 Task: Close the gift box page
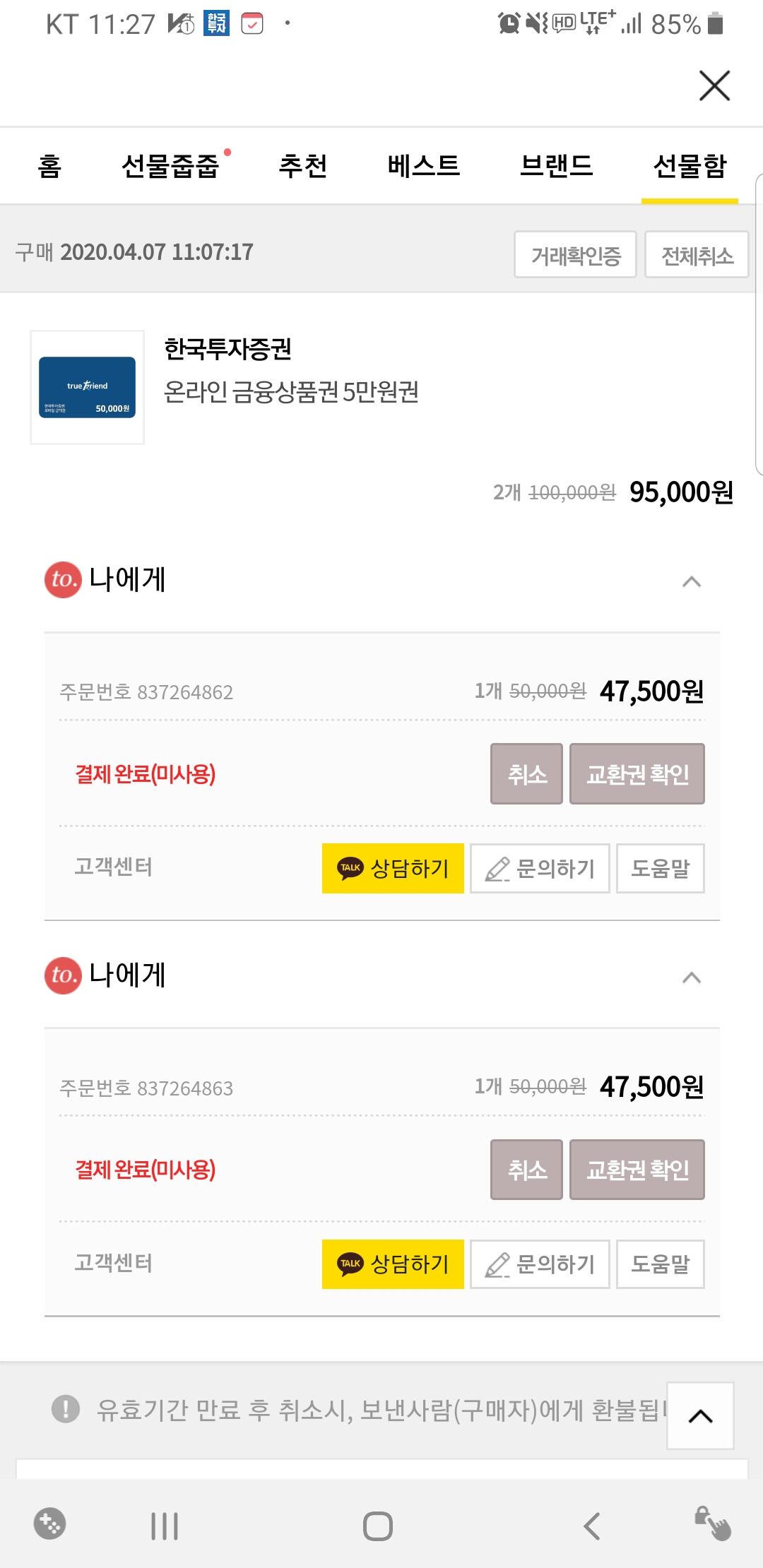(714, 85)
